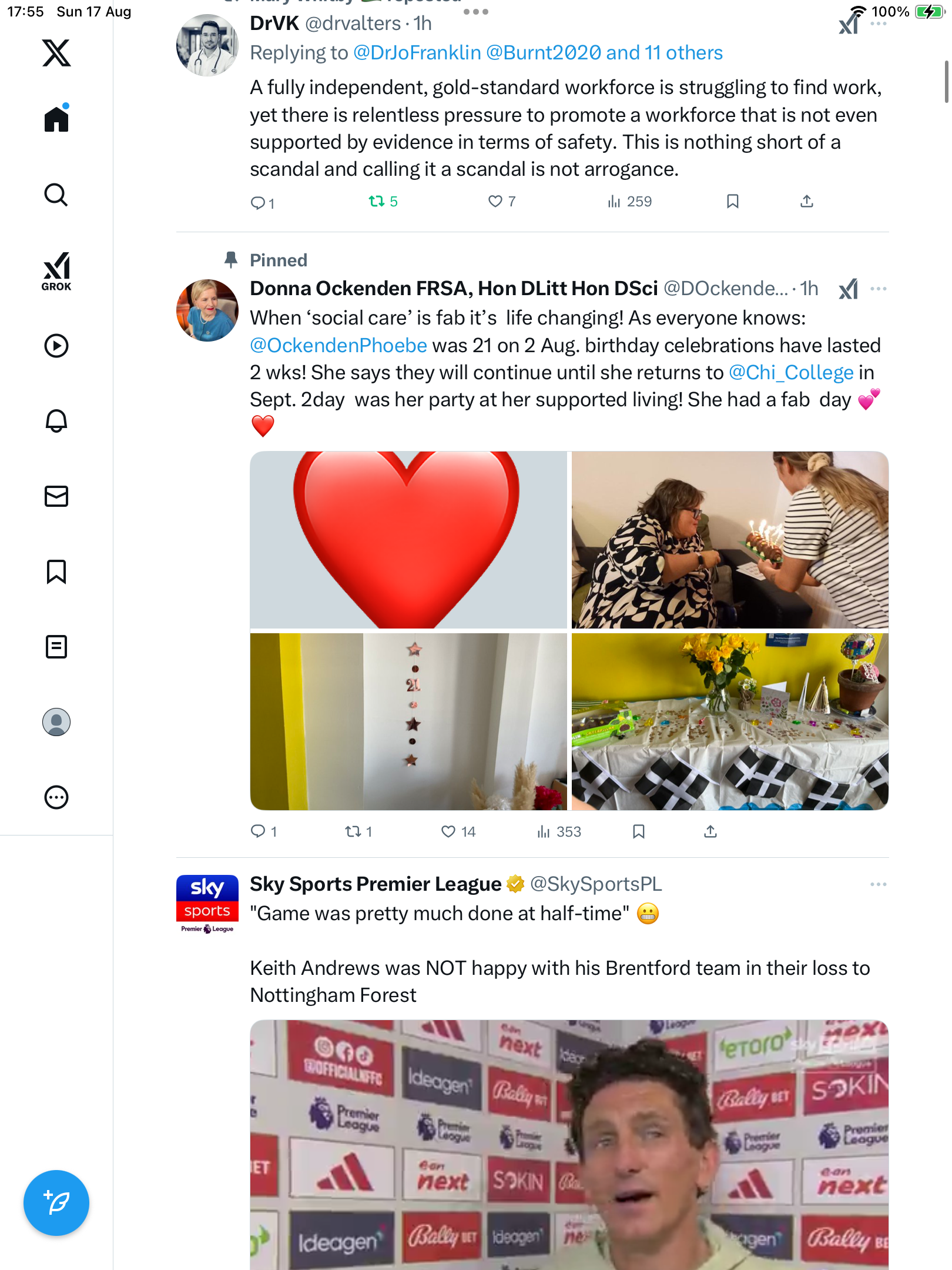Viewport: 952px width, 1270px height.
Task: Open overflow menu on Sky Sports post
Action: 878,884
